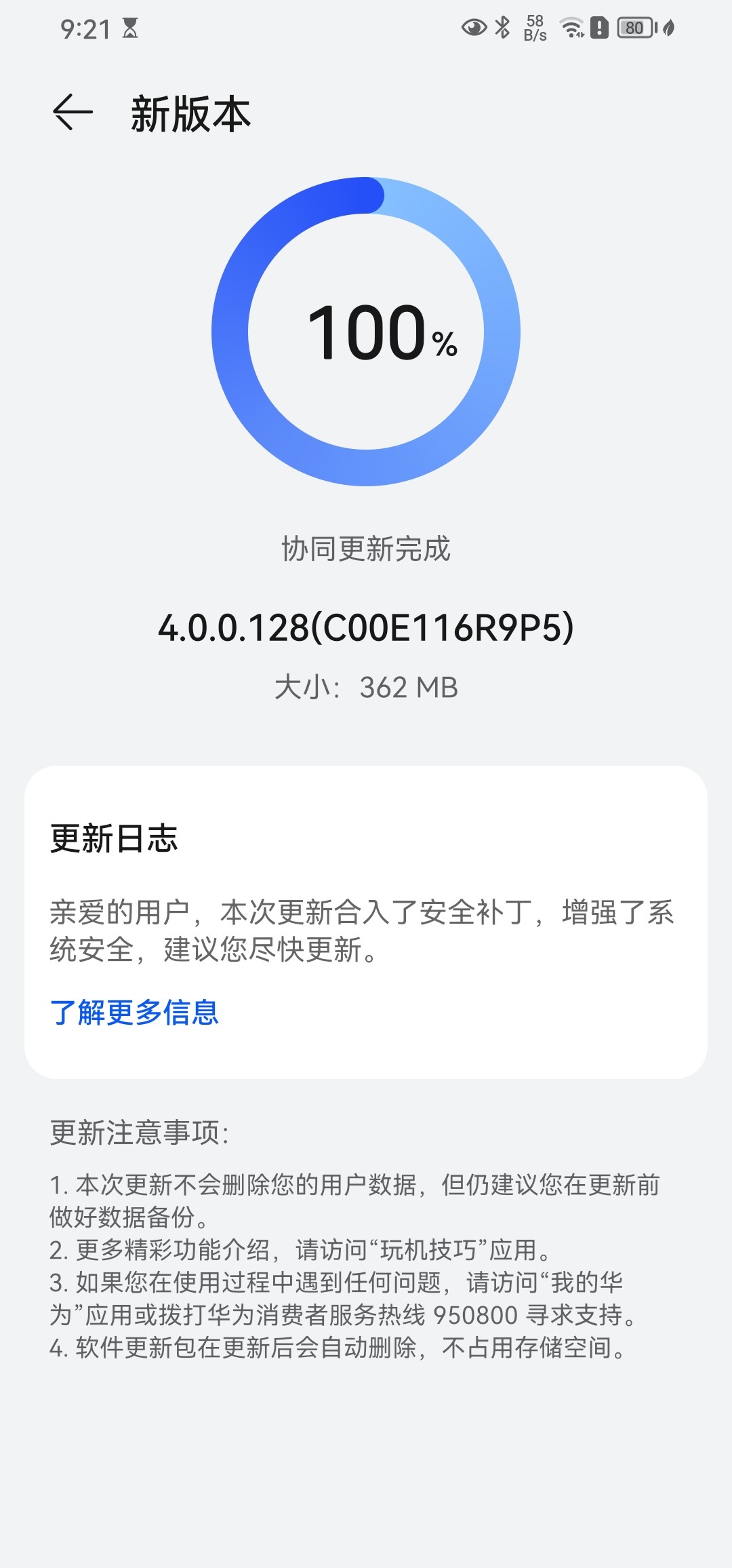Screen dimensions: 732x1568
Task: Go back from the 新版本 page
Action: (x=73, y=113)
